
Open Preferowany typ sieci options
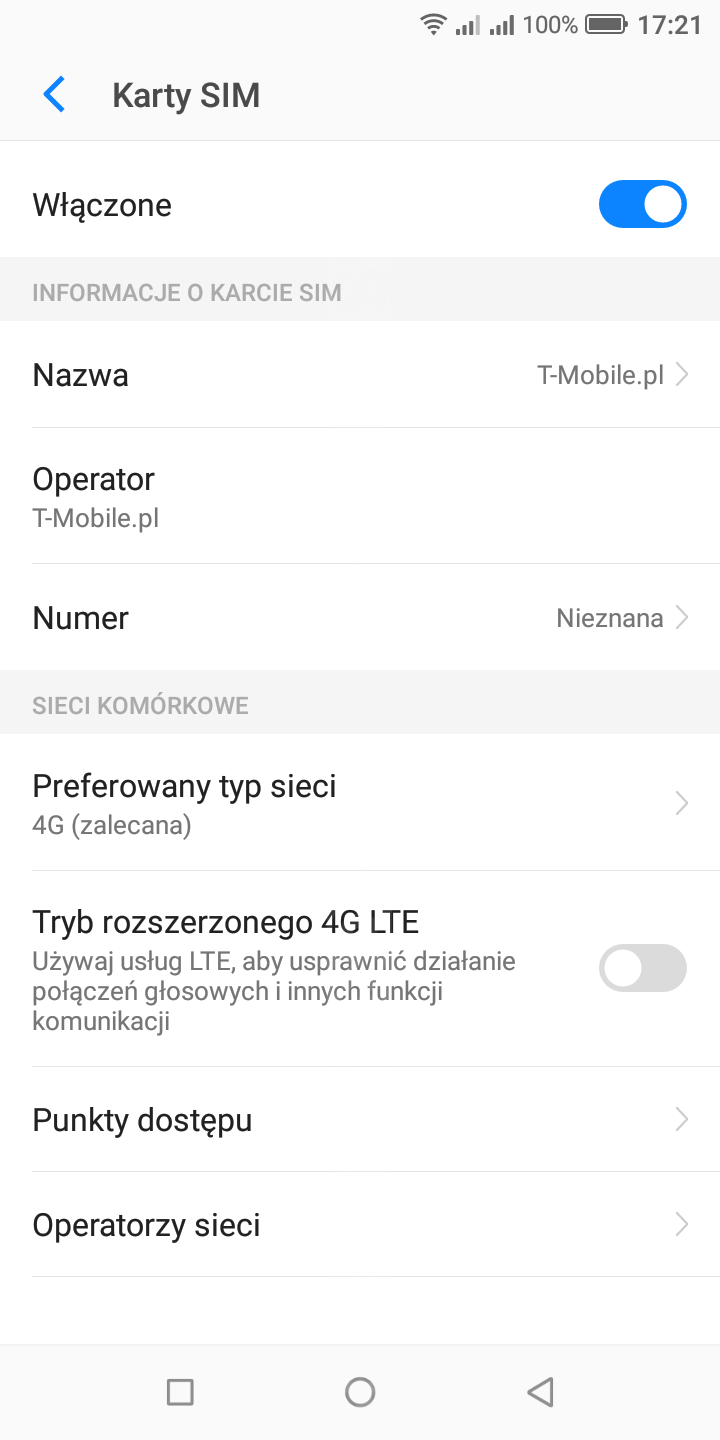[360, 803]
